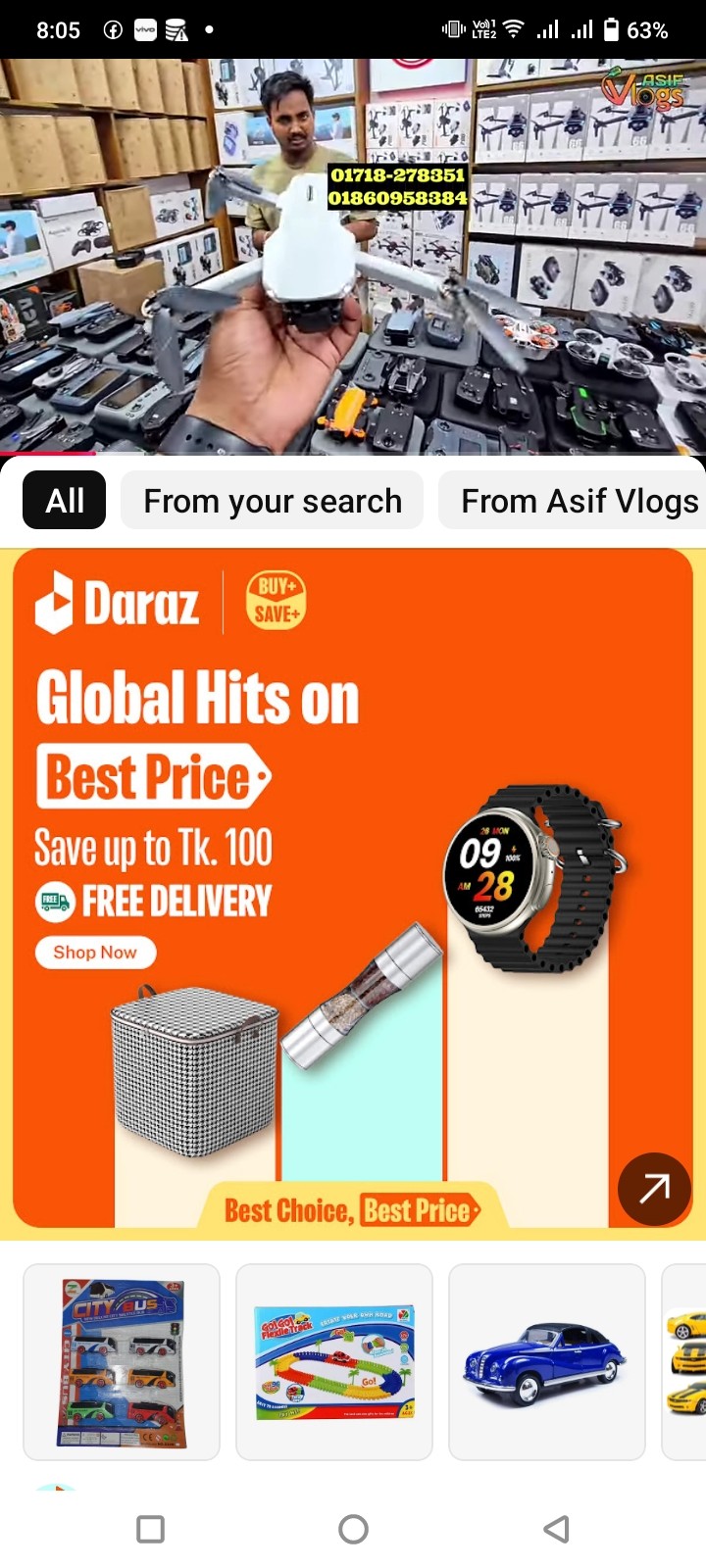Open the Daraz ad arrow link
Screen dimensions: 706x1568
point(654,1188)
